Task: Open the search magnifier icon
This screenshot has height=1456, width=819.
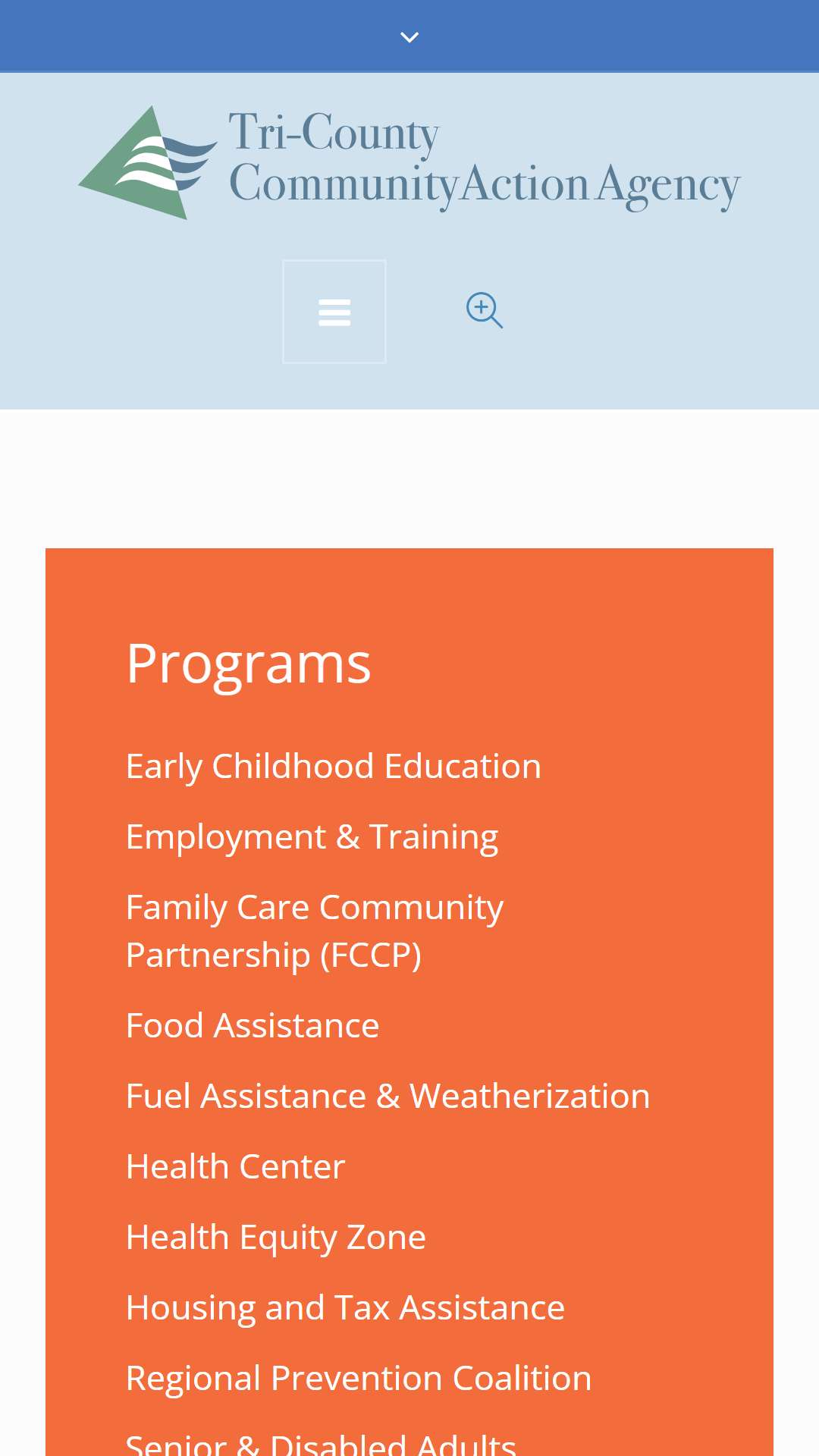Action: pos(485,311)
